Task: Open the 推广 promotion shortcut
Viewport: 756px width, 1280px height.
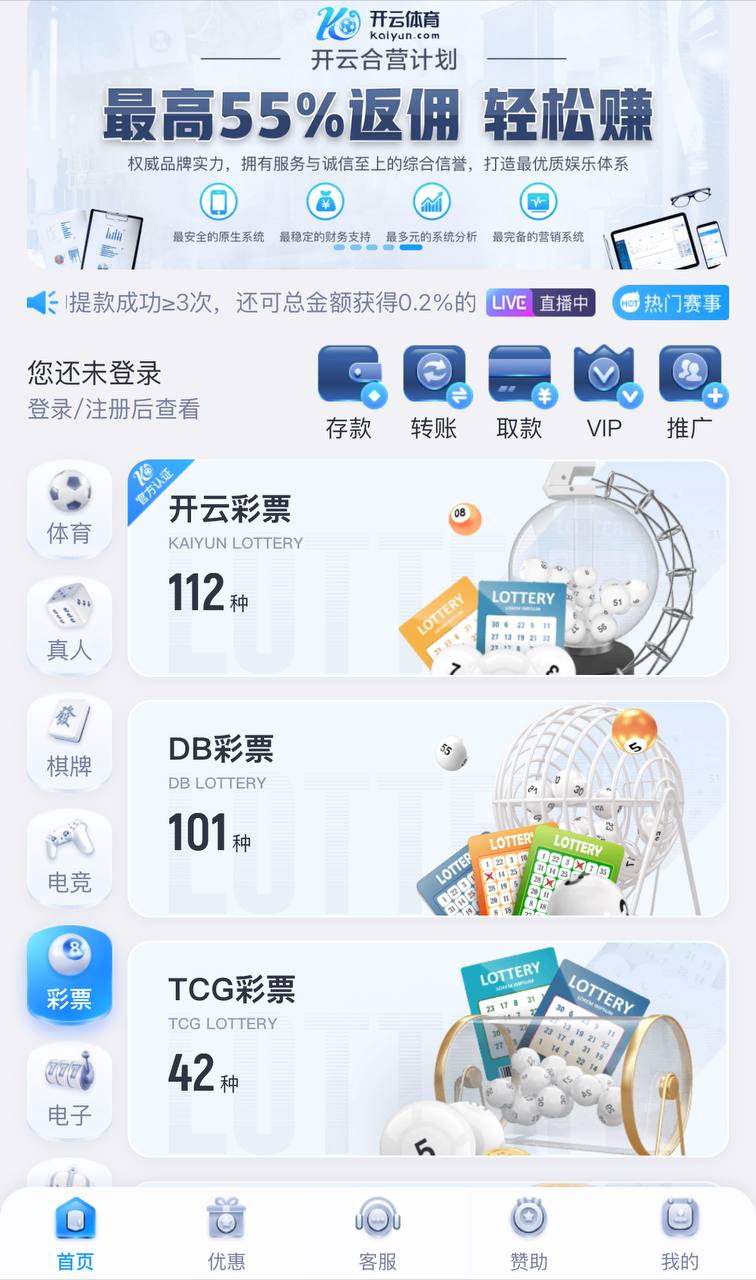Action: coord(690,392)
